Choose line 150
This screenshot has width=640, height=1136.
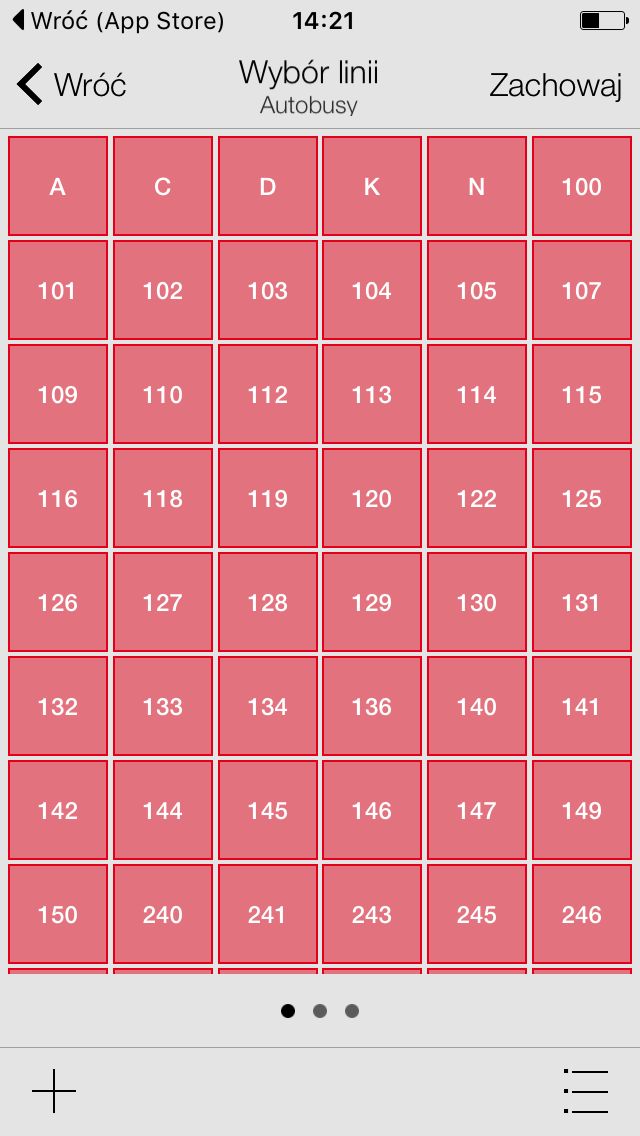[x=58, y=914]
